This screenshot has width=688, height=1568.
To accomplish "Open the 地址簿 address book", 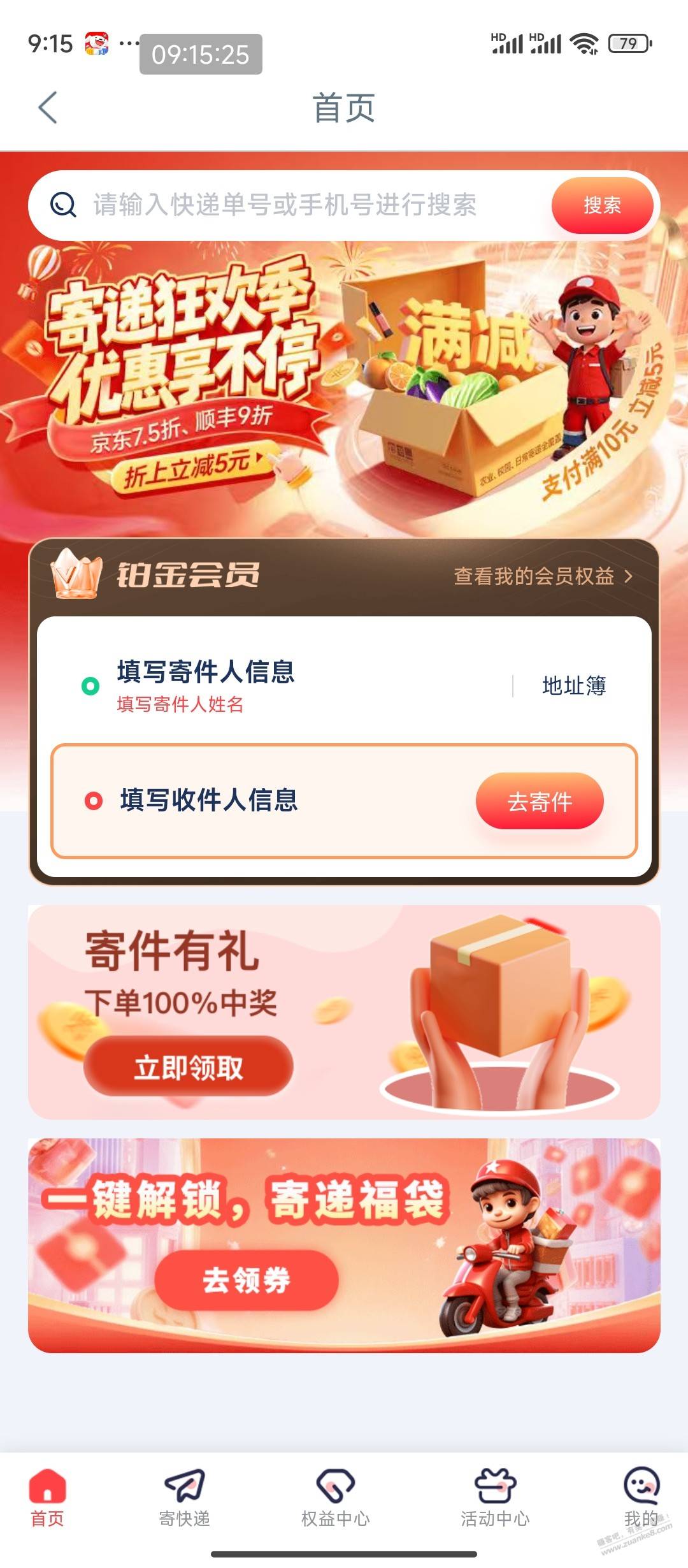I will (573, 686).
